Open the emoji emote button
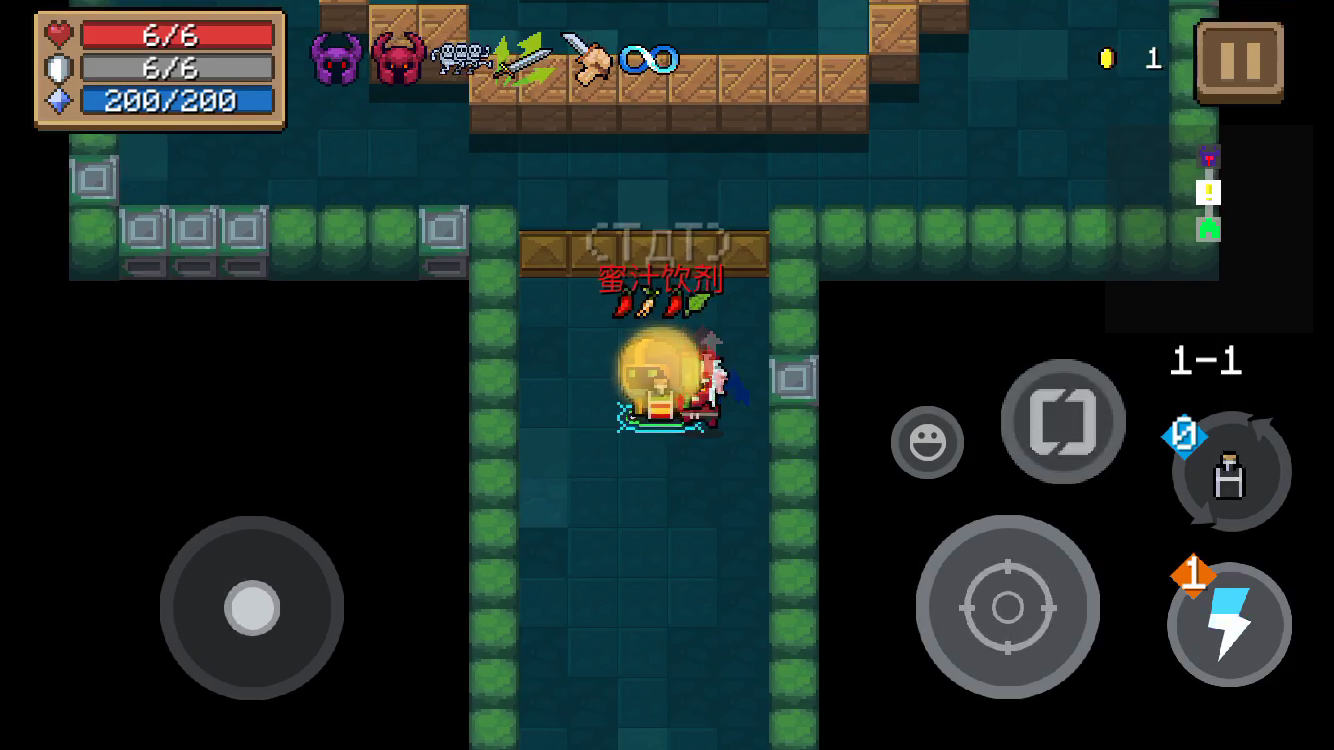 pyautogui.click(x=927, y=441)
